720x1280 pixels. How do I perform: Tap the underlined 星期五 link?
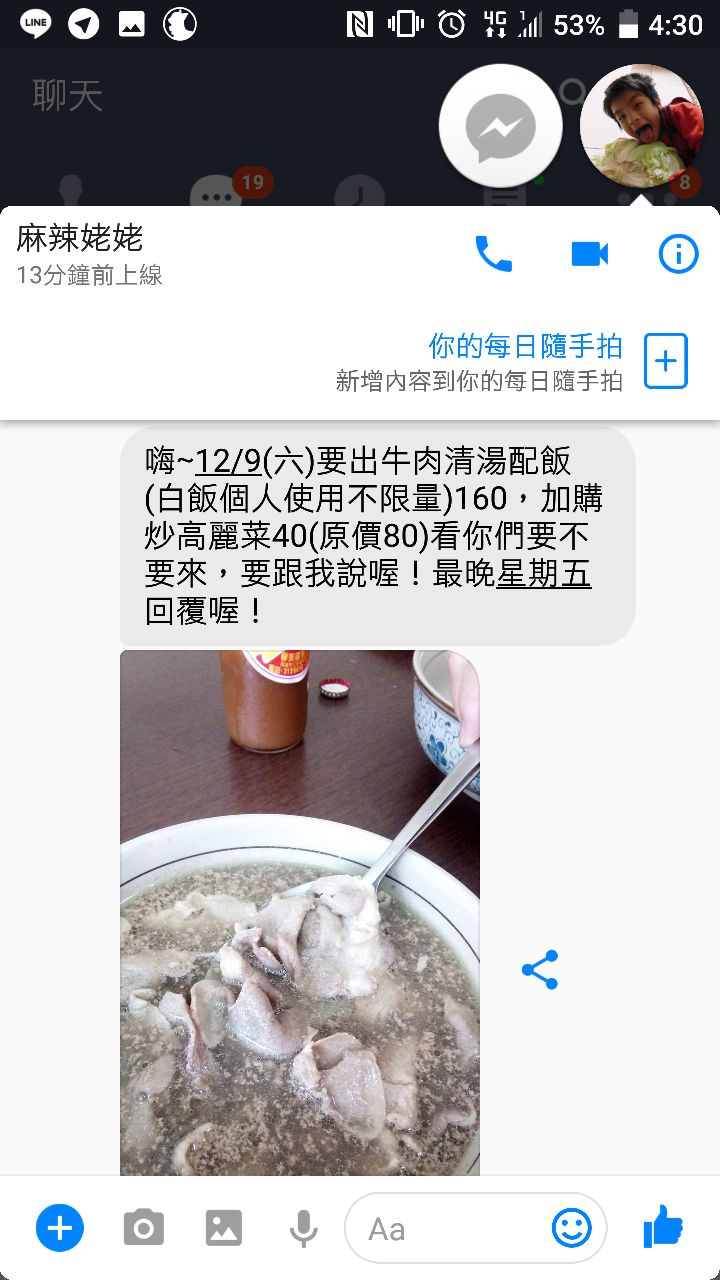pyautogui.click(x=543, y=575)
